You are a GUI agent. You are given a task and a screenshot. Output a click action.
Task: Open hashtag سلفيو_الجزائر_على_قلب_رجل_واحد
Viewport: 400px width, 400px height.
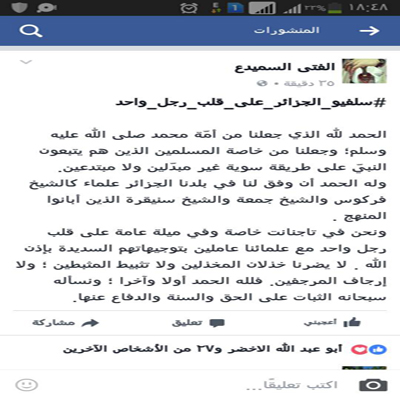pyautogui.click(x=251, y=102)
